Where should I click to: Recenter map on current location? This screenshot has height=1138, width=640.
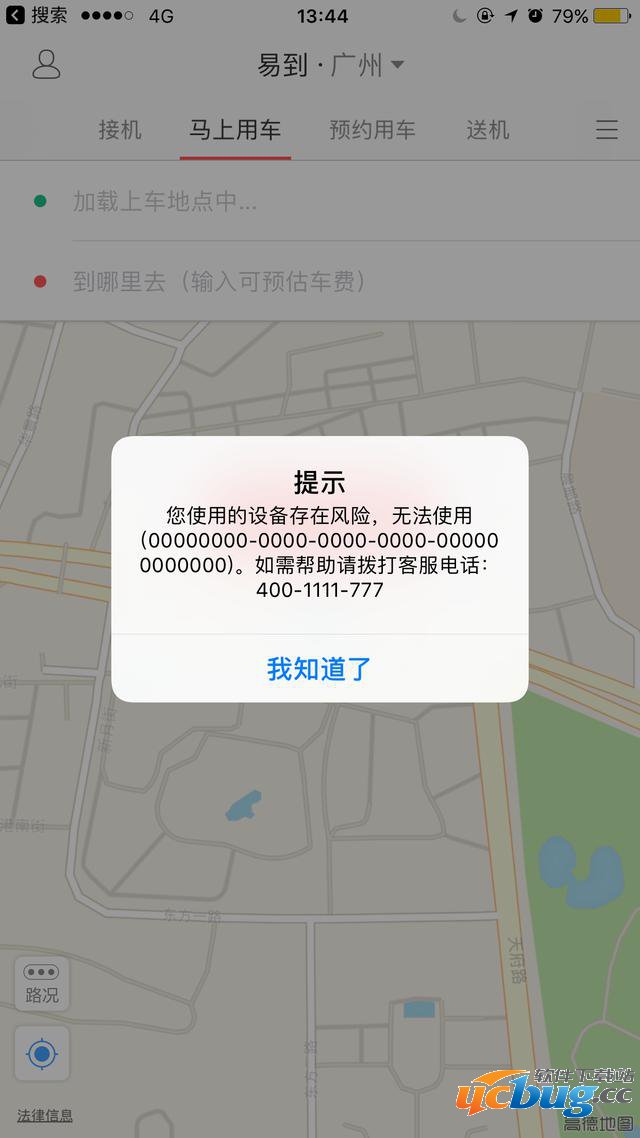coord(42,1053)
